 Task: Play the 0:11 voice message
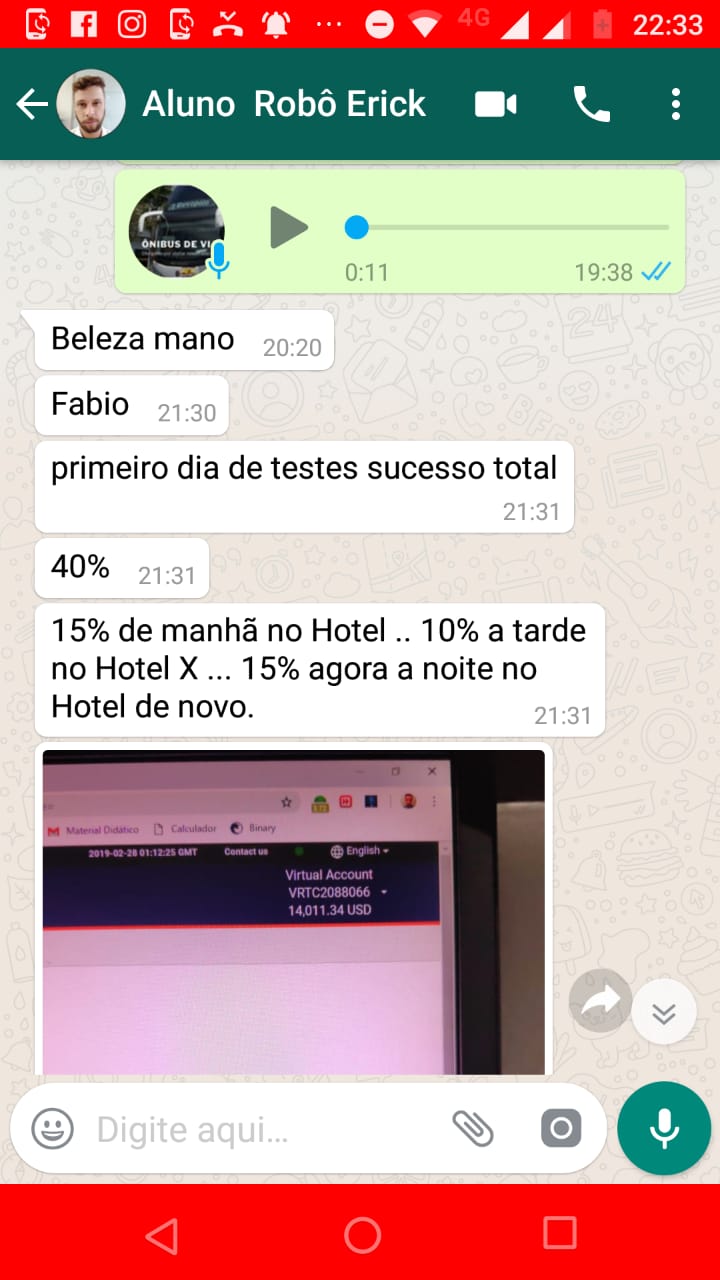289,228
